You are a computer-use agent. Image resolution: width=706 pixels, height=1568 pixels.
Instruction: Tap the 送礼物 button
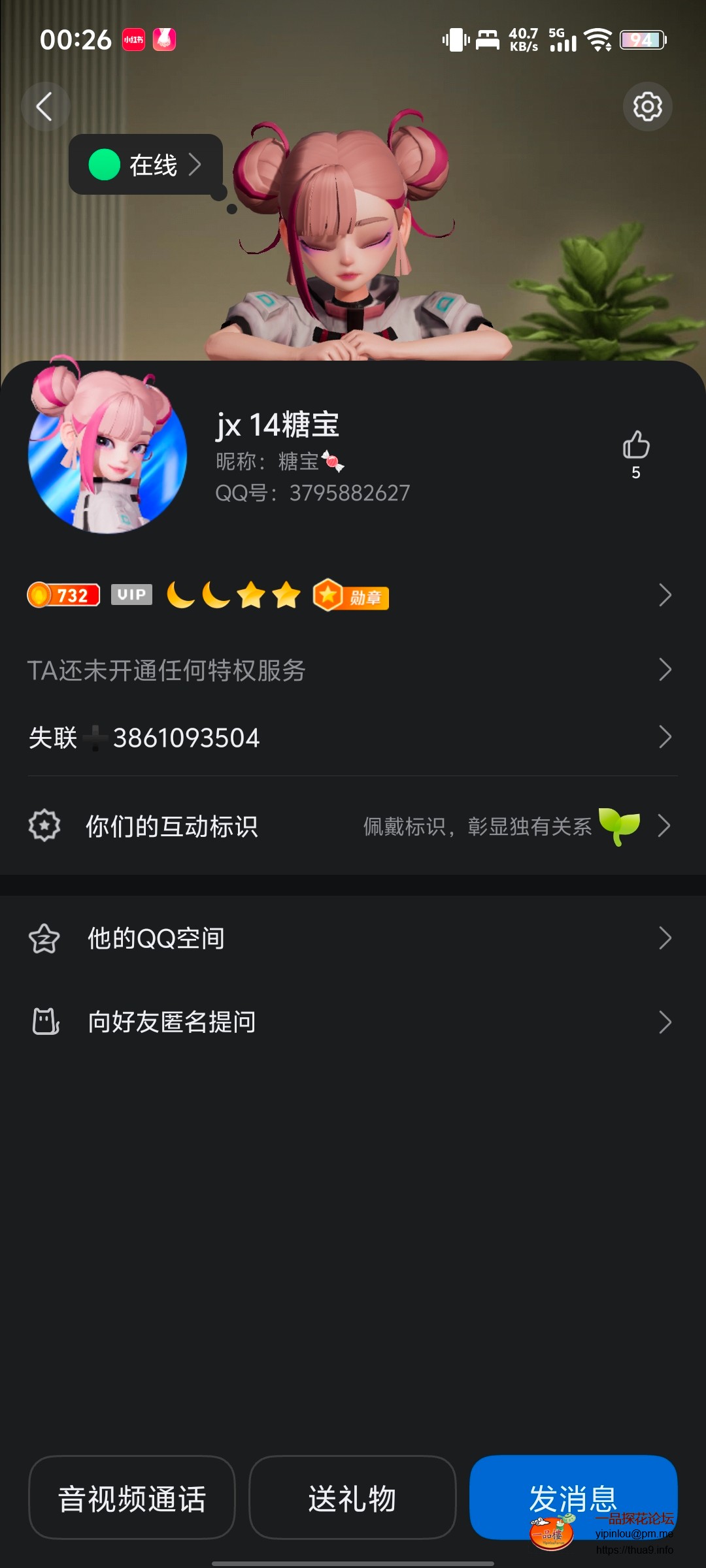click(352, 1499)
